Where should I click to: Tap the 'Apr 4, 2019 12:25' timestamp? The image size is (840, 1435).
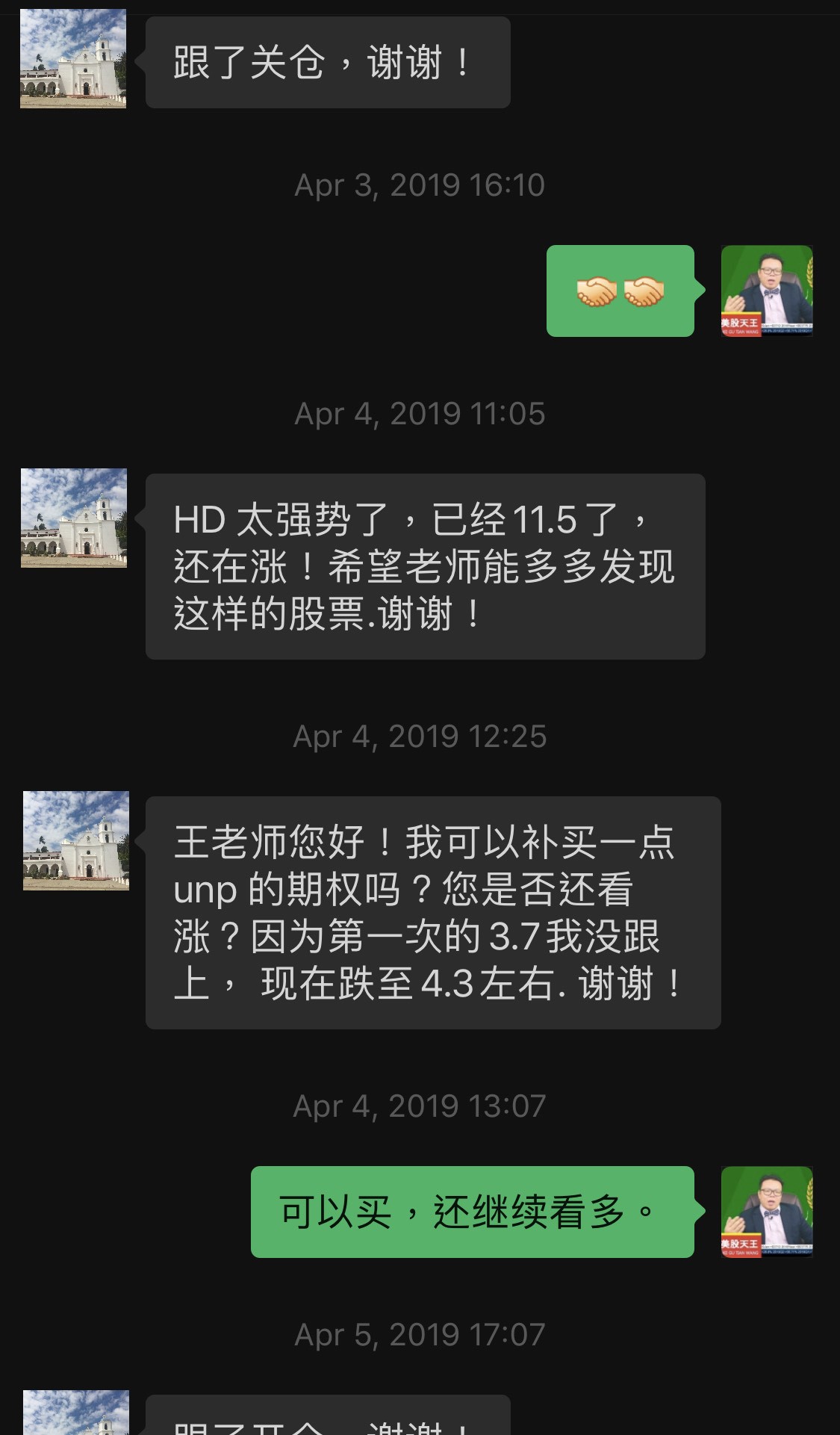pyautogui.click(x=420, y=737)
